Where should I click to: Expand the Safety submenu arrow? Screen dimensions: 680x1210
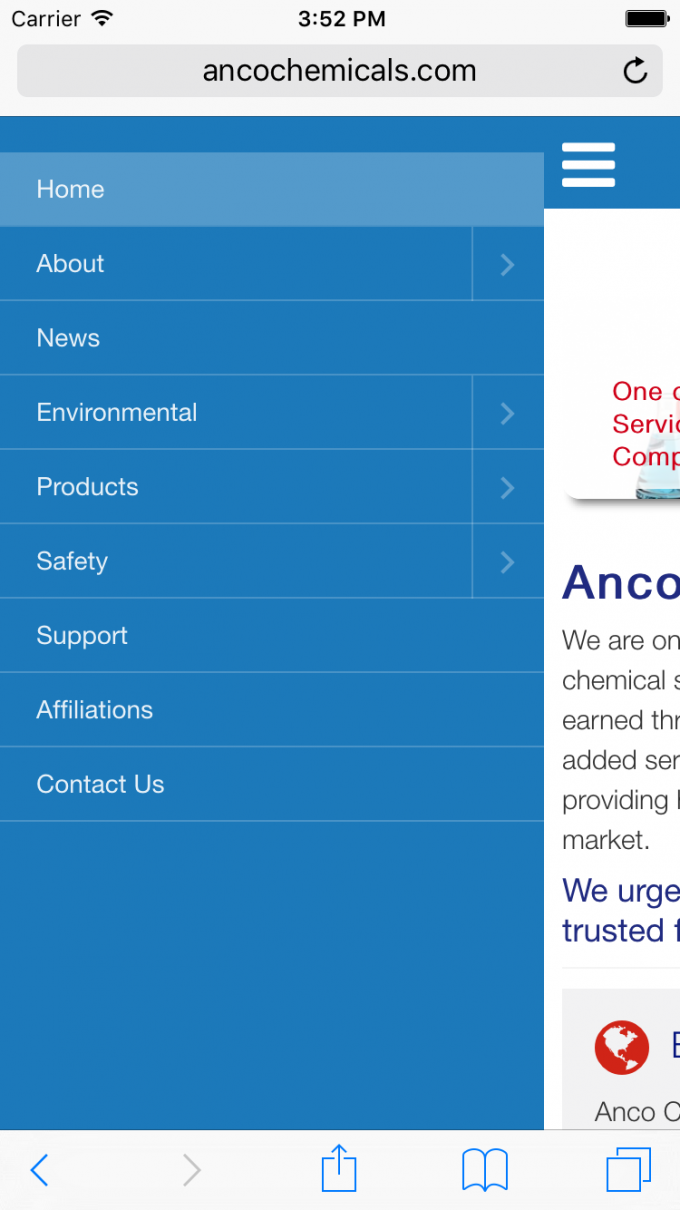click(x=508, y=561)
